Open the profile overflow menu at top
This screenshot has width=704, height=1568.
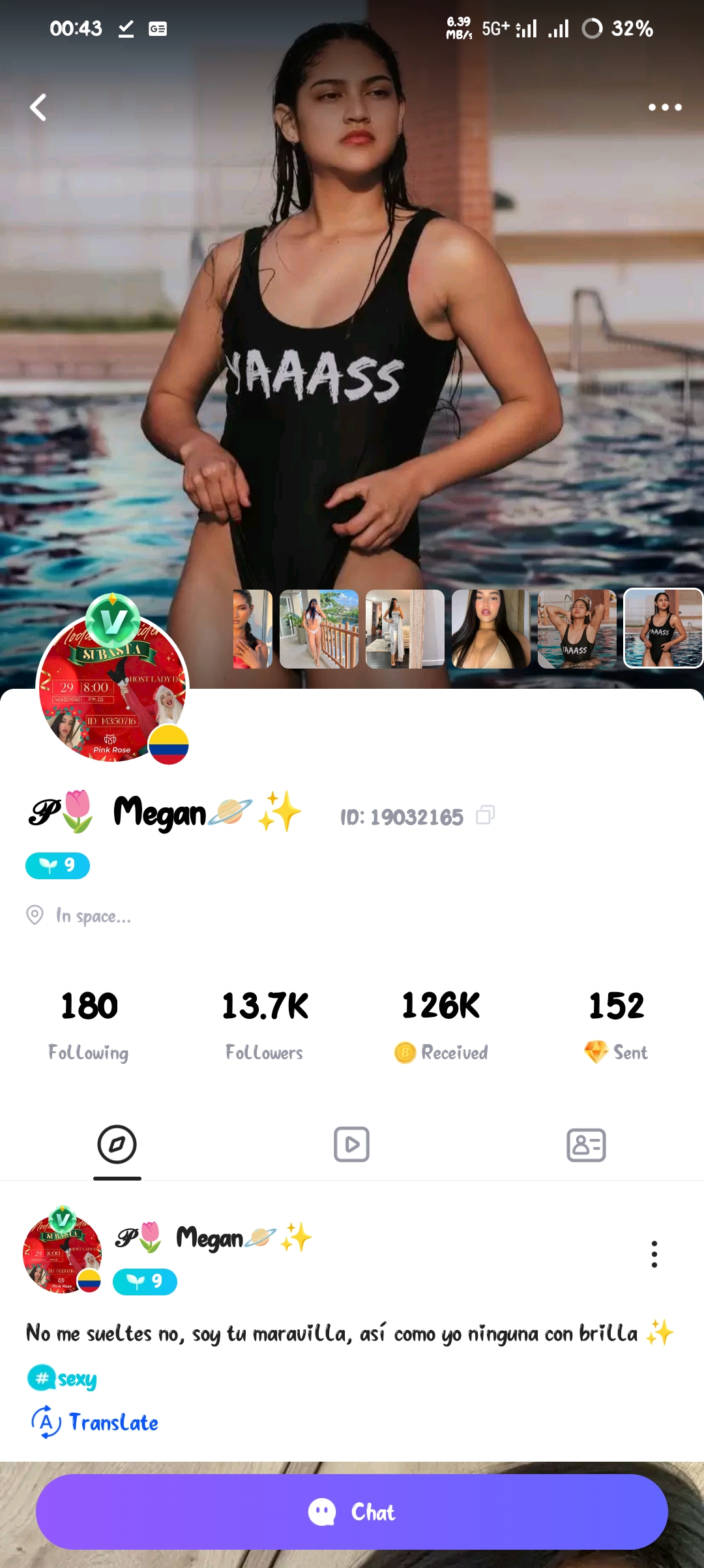coord(665,108)
